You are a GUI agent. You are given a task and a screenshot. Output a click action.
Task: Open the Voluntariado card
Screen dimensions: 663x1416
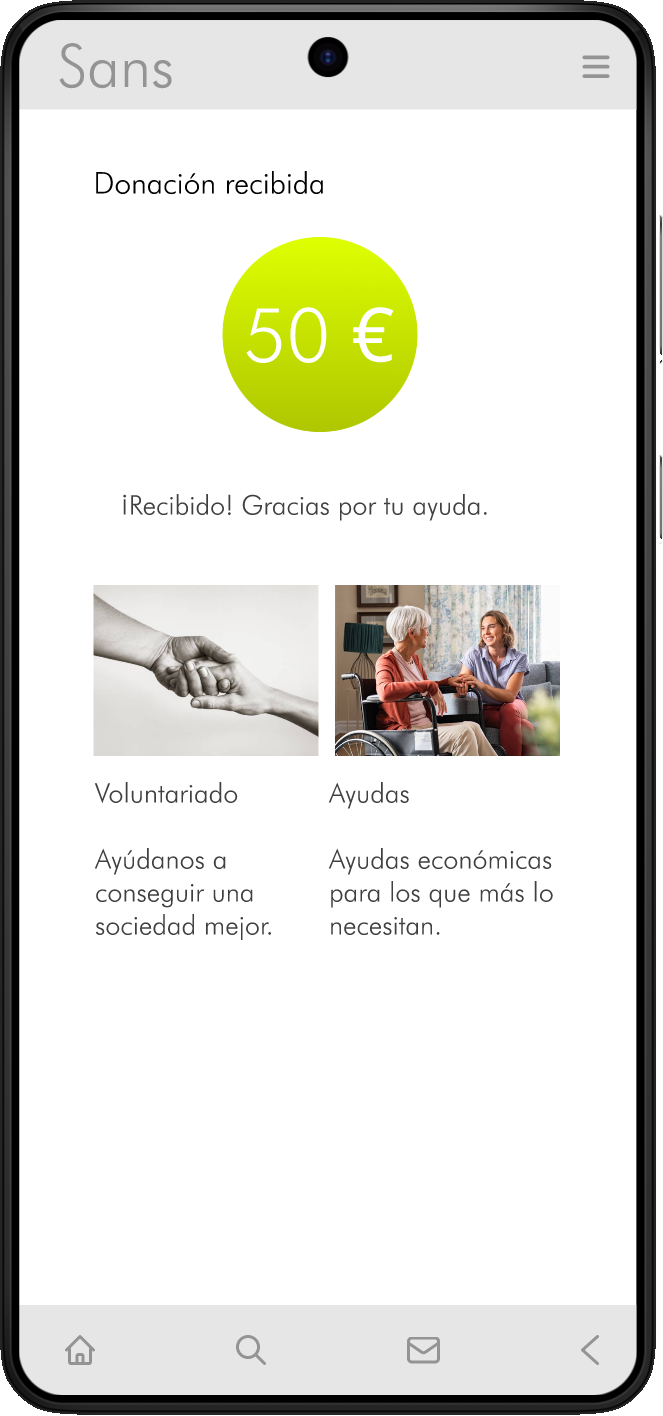click(206, 670)
